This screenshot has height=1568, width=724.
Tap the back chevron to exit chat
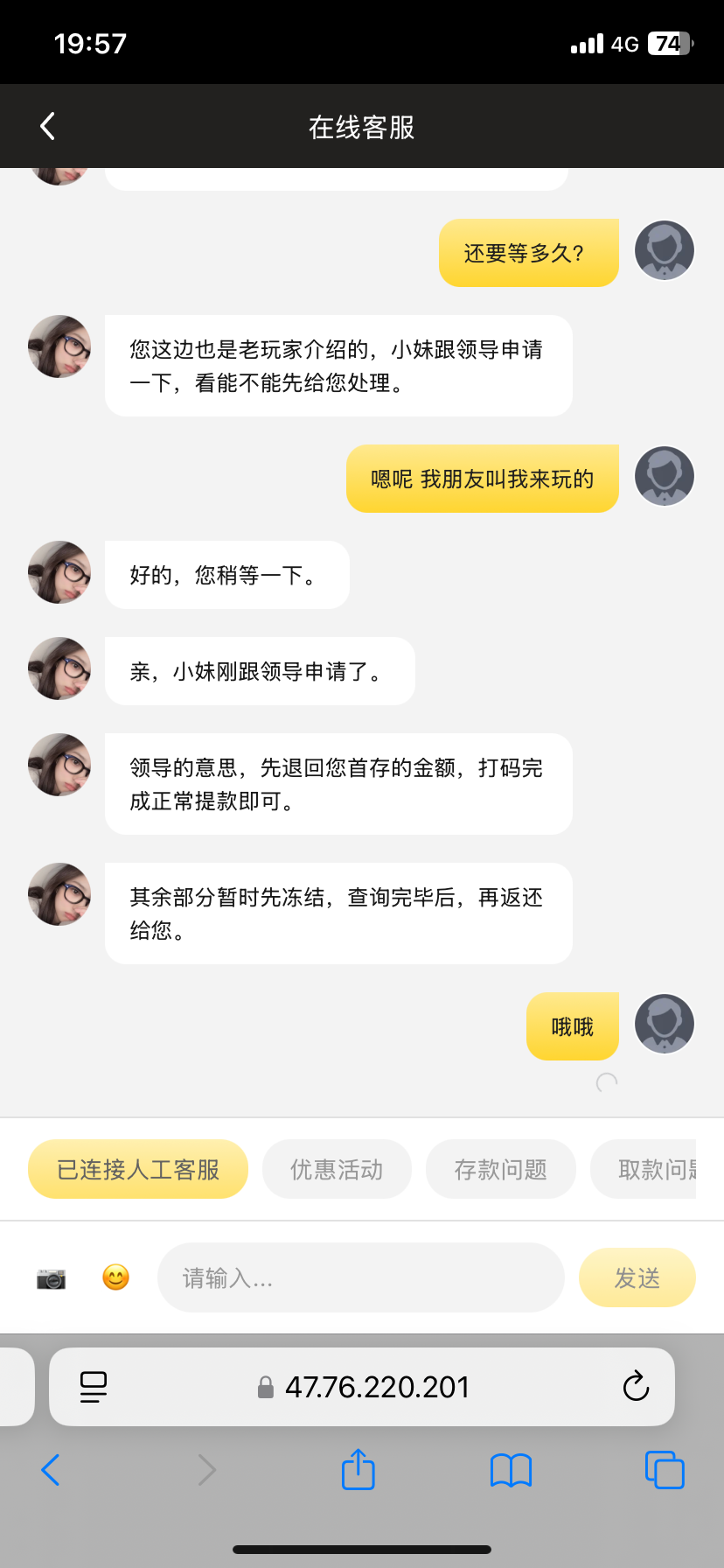47,125
